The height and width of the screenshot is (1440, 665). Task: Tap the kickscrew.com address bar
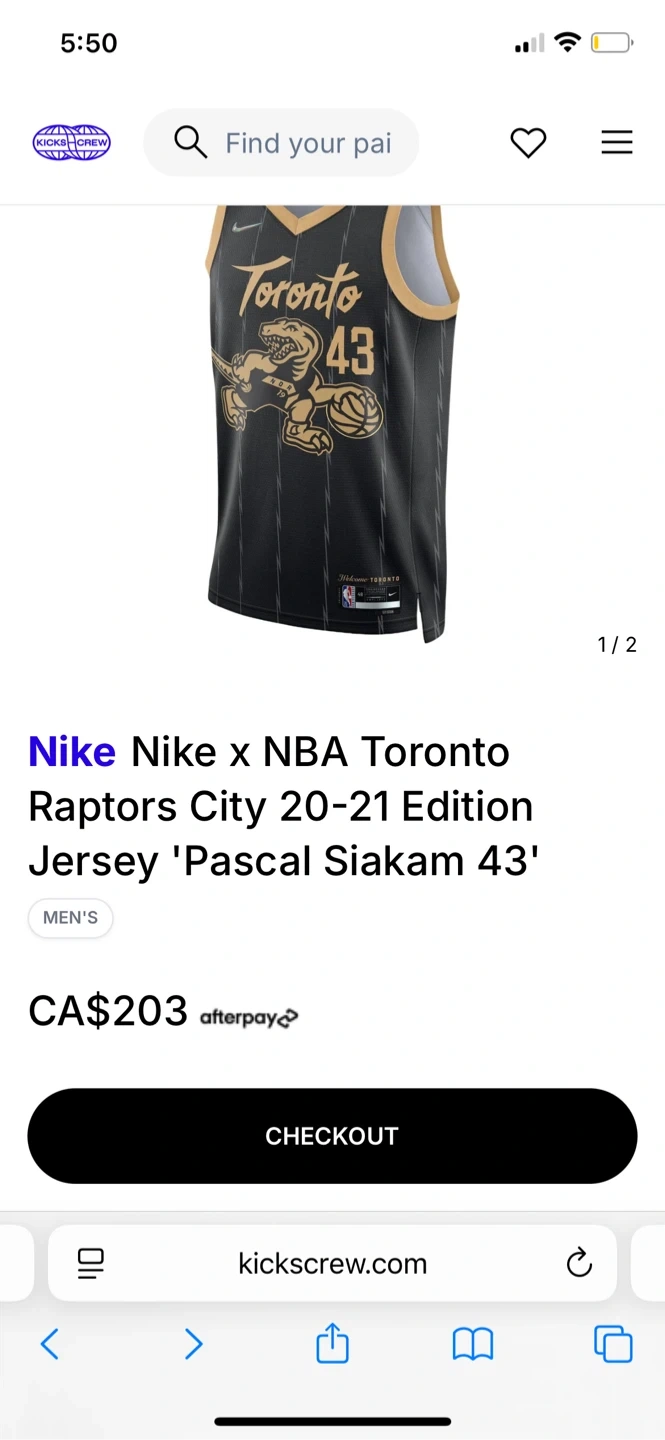coord(332,1263)
